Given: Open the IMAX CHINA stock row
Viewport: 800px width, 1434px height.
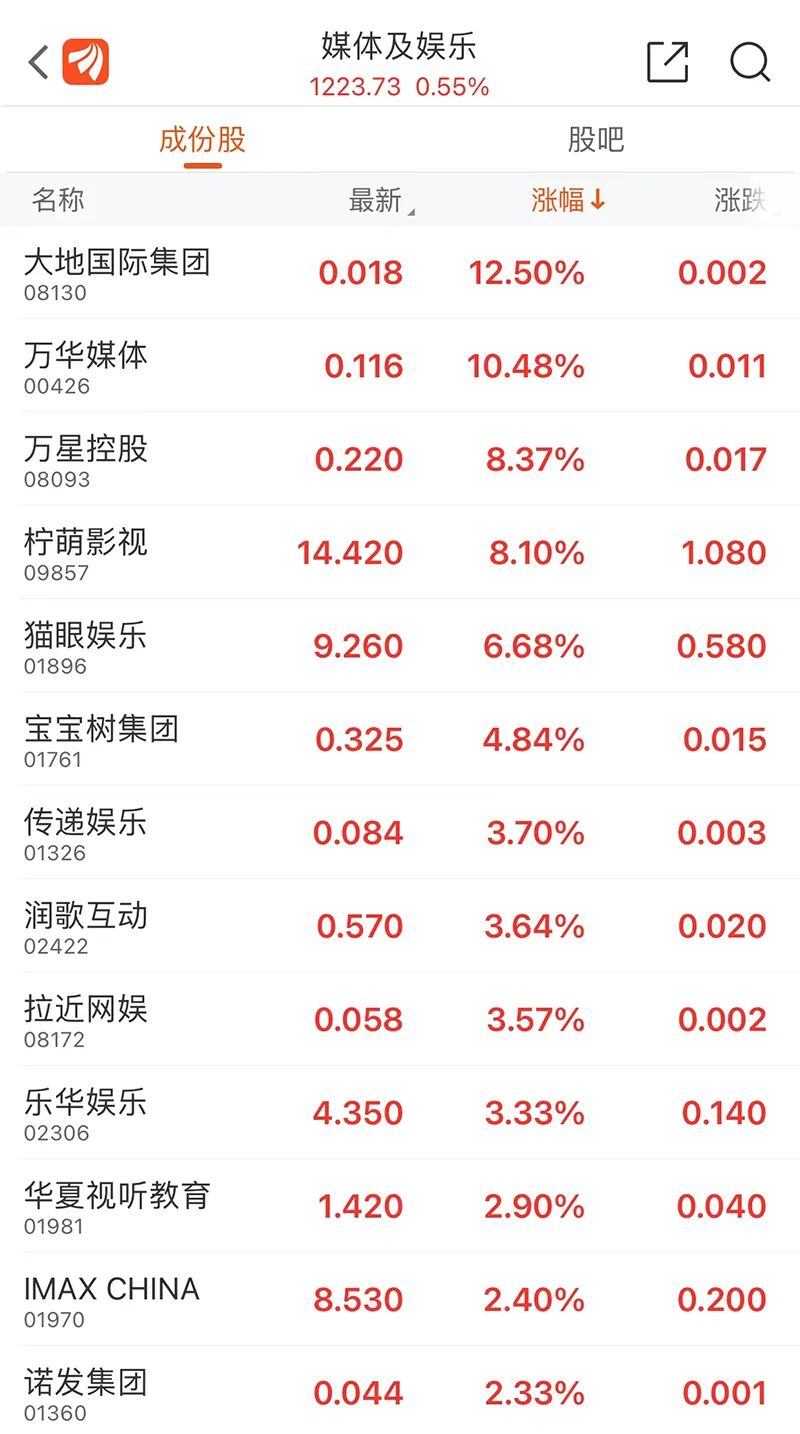Looking at the screenshot, I should (x=112, y=1298).
